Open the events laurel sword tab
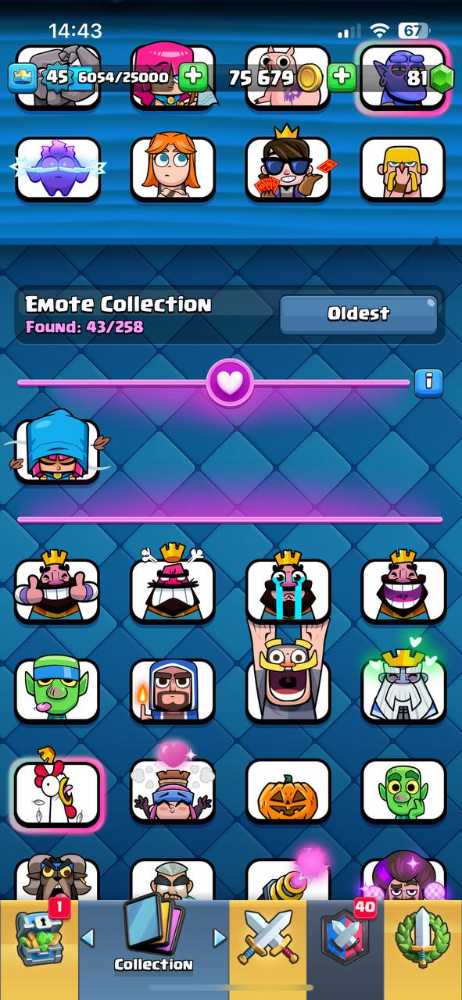The width and height of the screenshot is (462, 1000). 423,941
